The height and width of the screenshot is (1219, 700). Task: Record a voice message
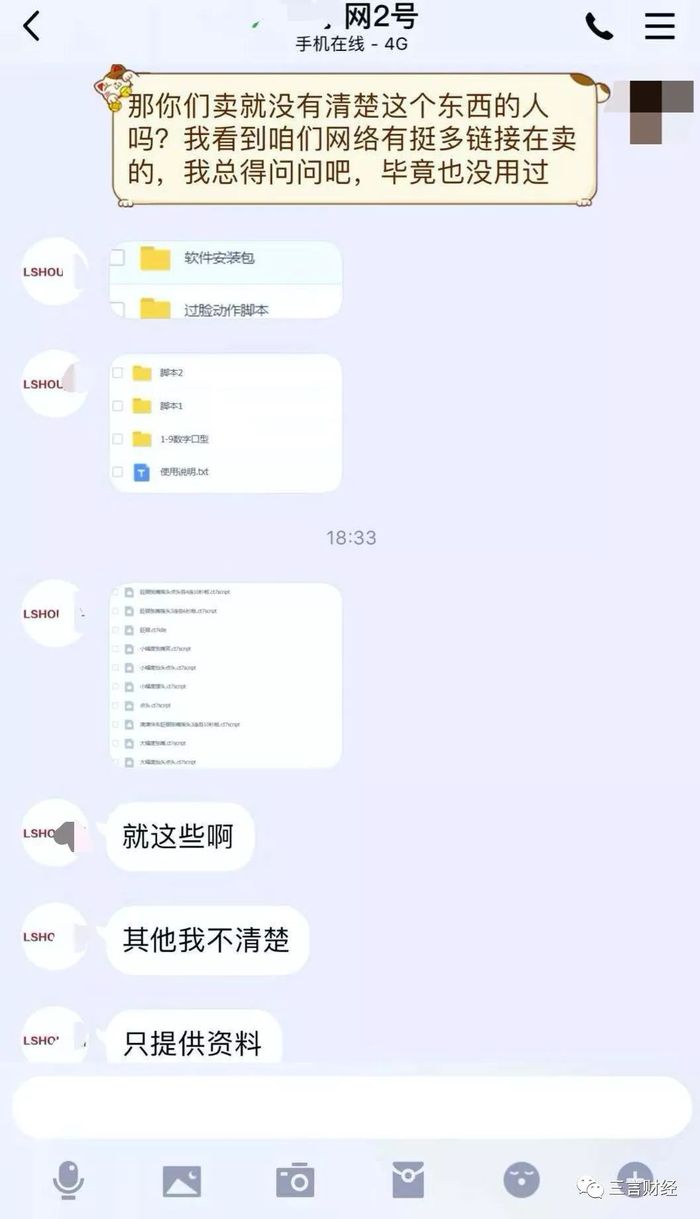[68, 1180]
